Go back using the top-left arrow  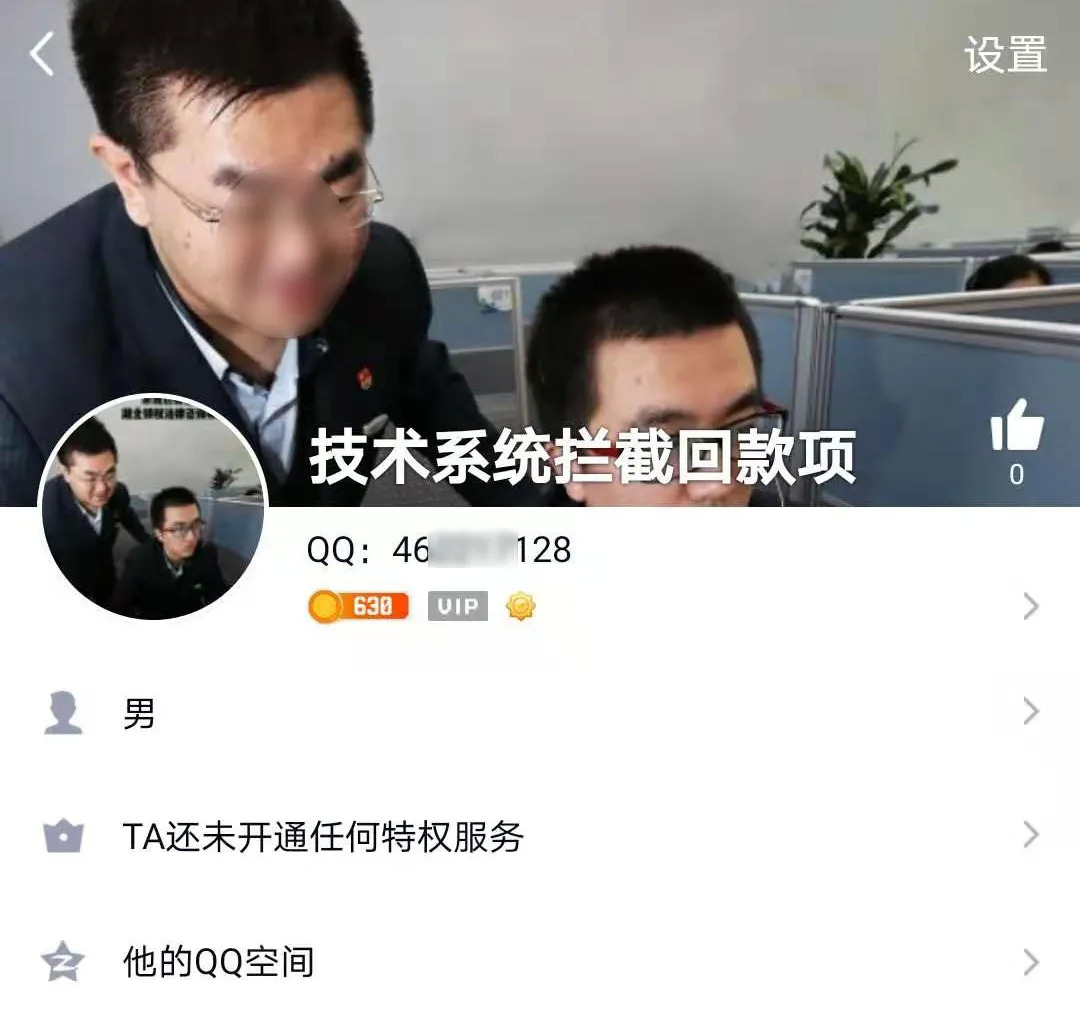coord(42,54)
